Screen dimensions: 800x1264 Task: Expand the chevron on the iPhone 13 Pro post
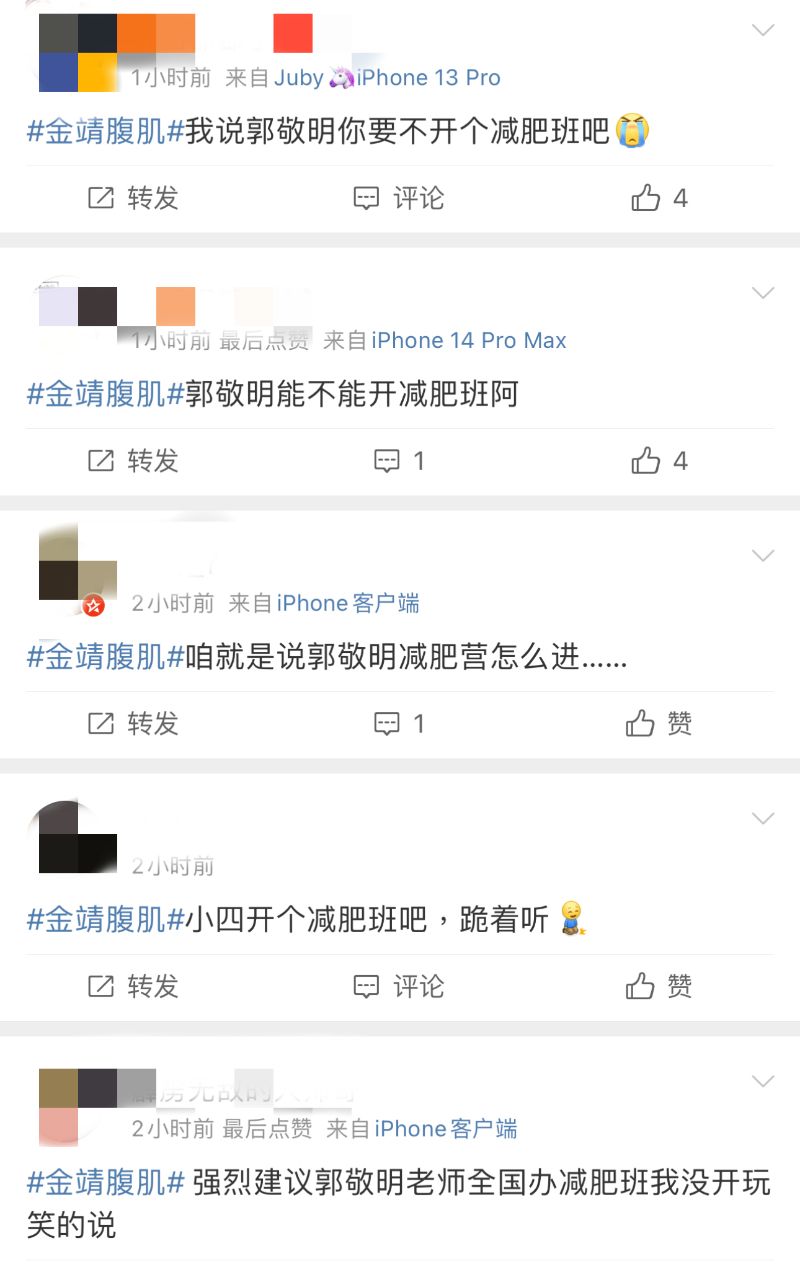pos(763,30)
